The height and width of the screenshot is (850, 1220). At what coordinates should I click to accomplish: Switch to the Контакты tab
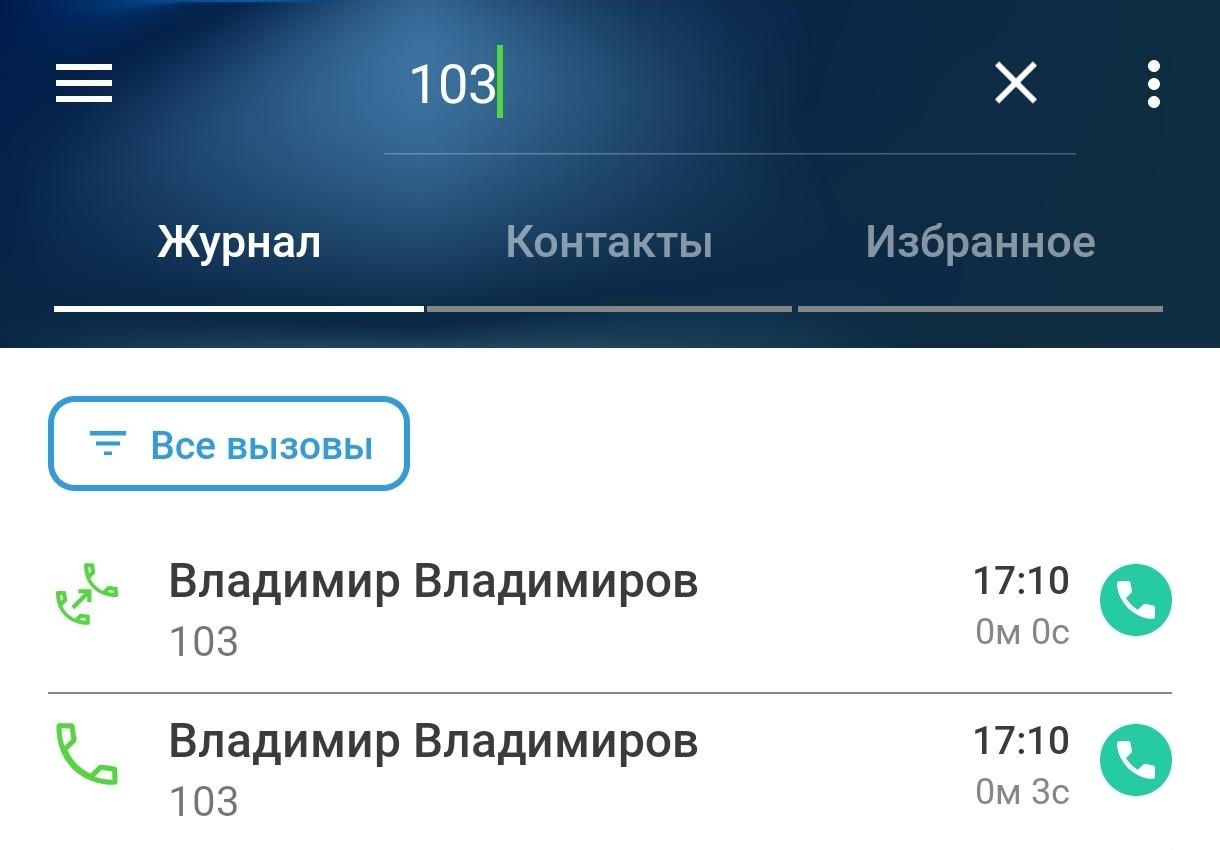click(609, 243)
